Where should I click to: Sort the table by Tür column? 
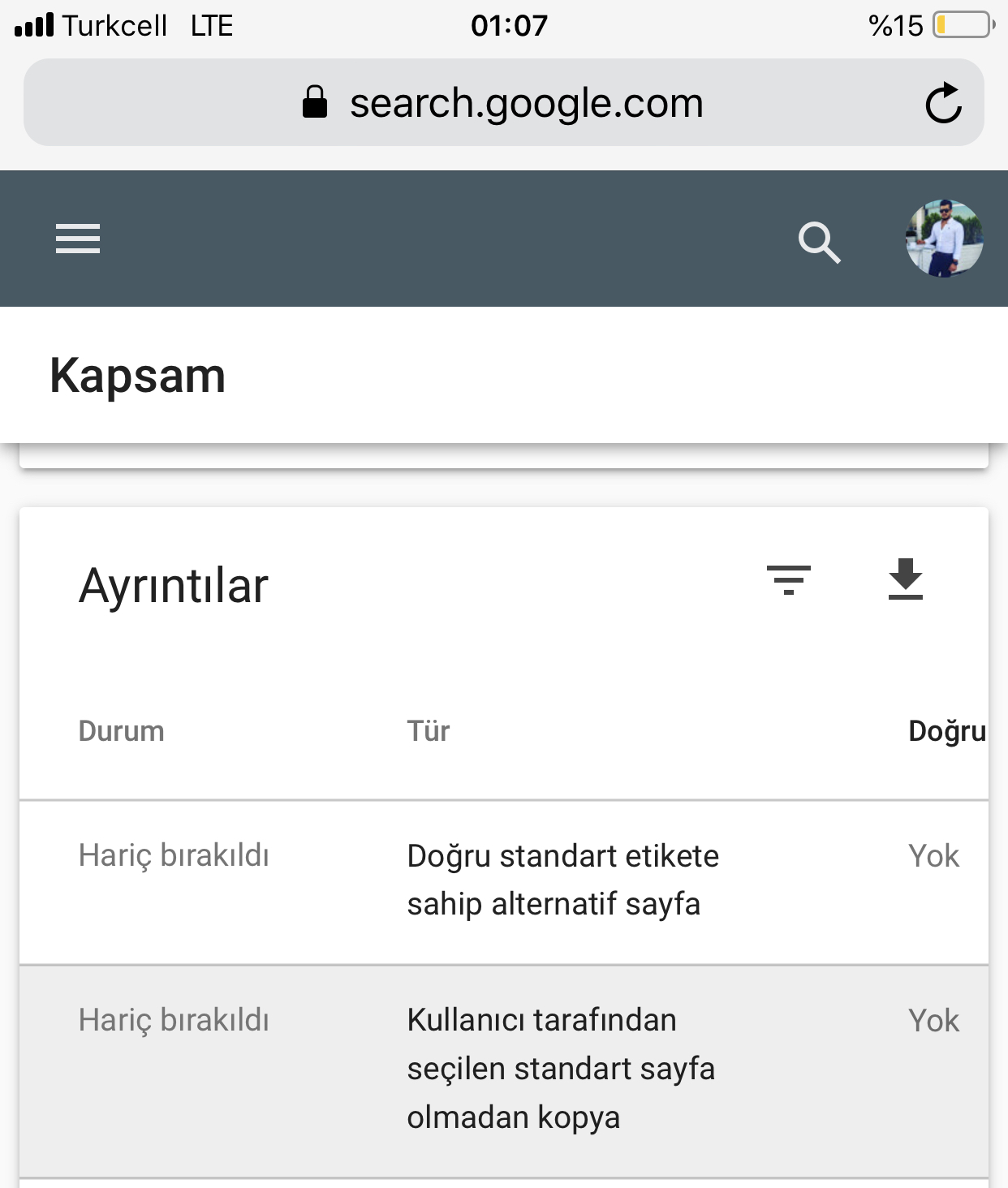tap(429, 731)
